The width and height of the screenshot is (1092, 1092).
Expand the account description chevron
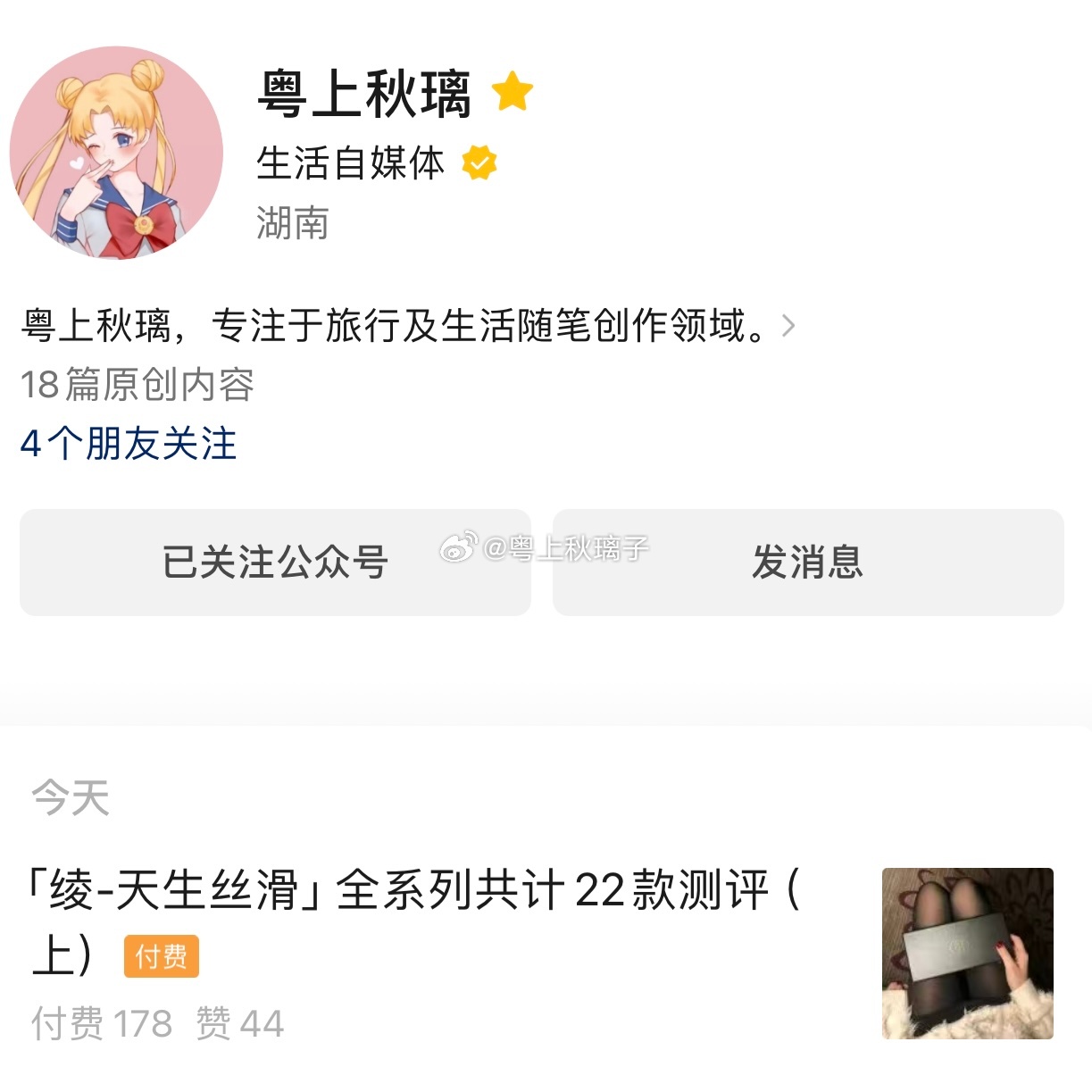pos(788,326)
